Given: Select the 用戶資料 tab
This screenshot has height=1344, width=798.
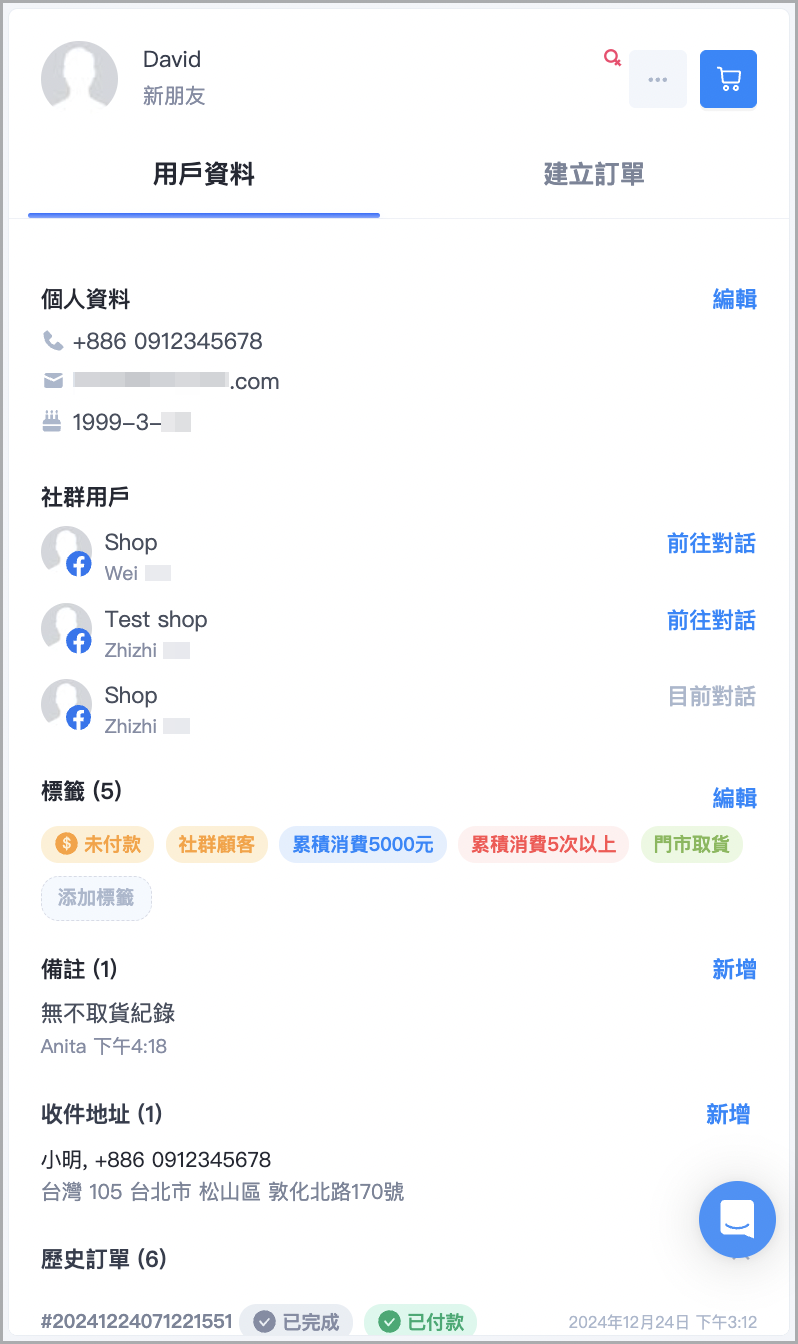Looking at the screenshot, I should click(x=203, y=173).
